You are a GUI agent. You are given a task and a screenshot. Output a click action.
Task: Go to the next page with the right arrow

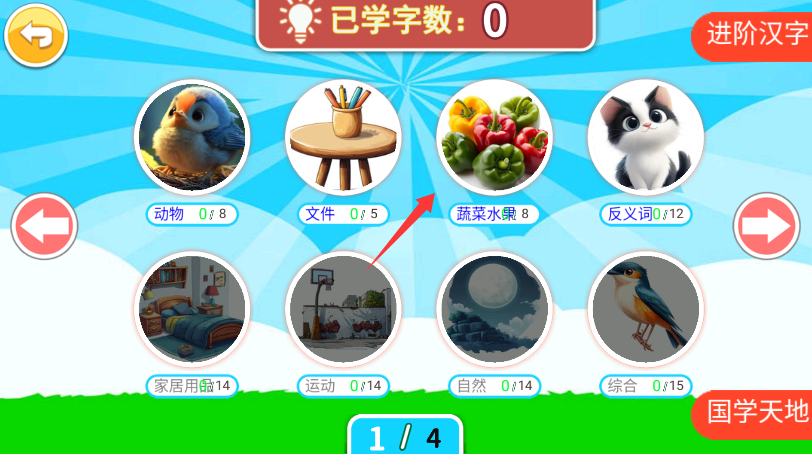pos(767,227)
